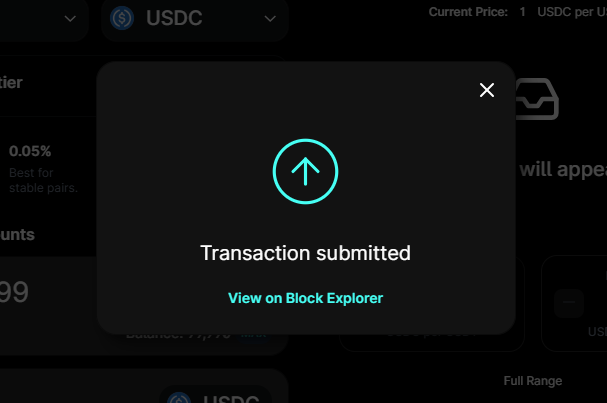Open View on Block Explorer link
The image size is (607, 403).
(305, 298)
